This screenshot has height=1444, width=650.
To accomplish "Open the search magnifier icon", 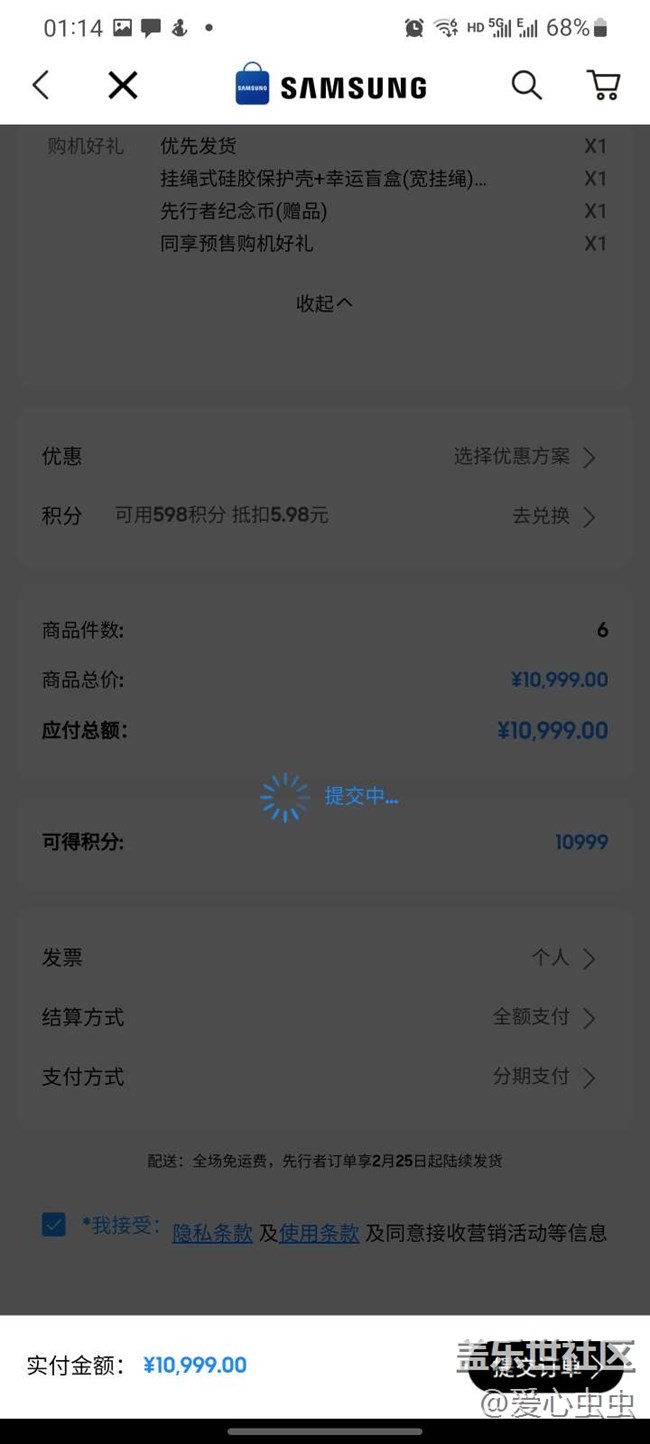I will pyautogui.click(x=526, y=86).
